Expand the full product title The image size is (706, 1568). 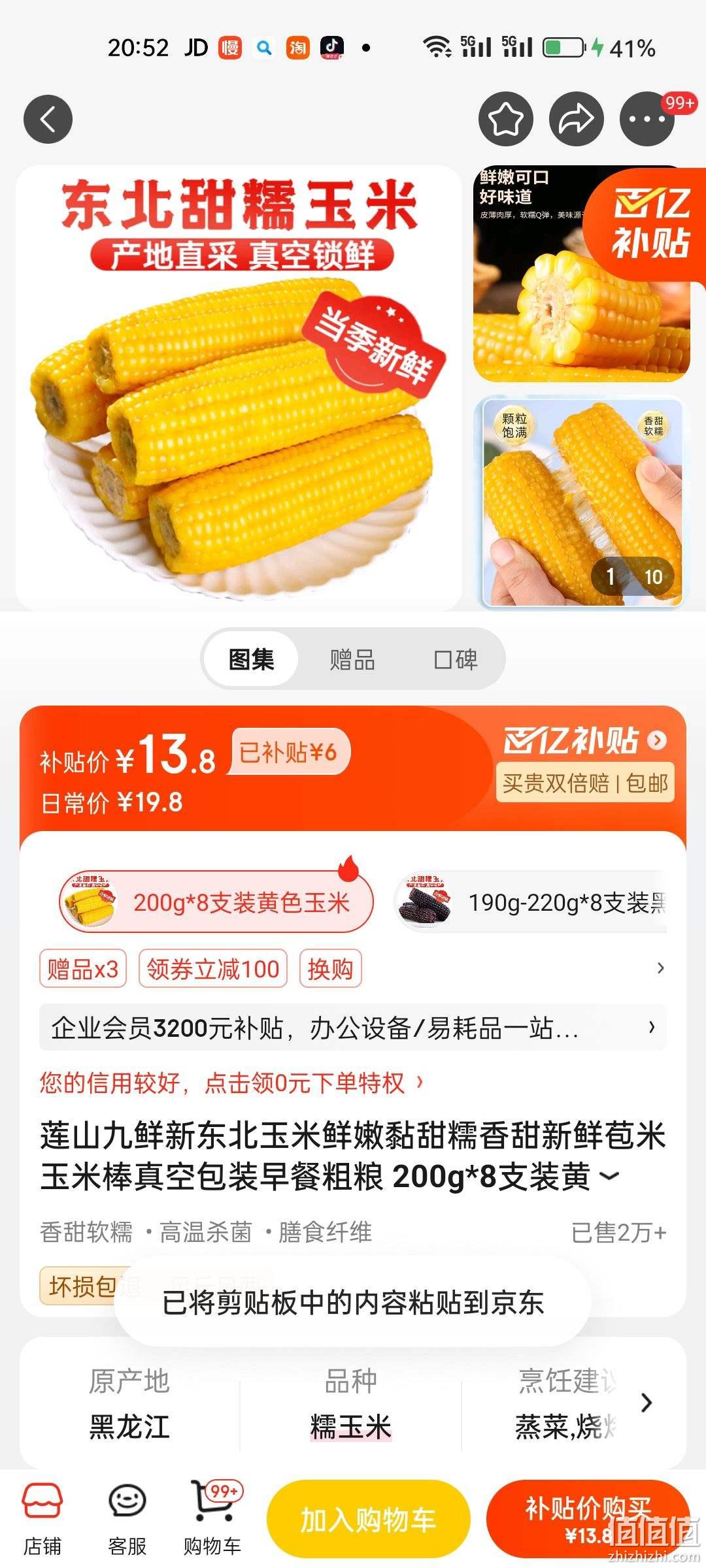(x=609, y=1177)
